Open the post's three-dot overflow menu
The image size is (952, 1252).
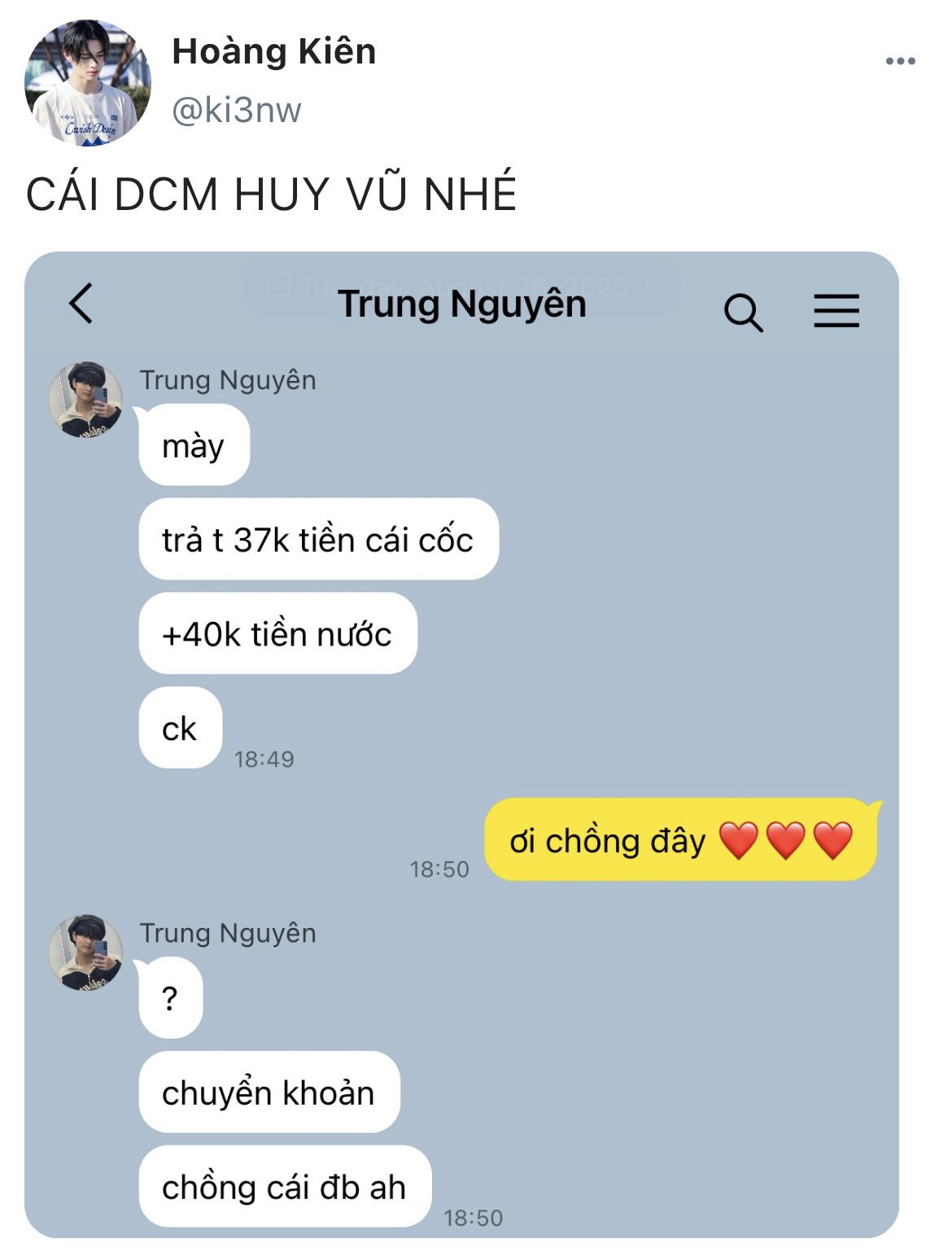tap(900, 61)
